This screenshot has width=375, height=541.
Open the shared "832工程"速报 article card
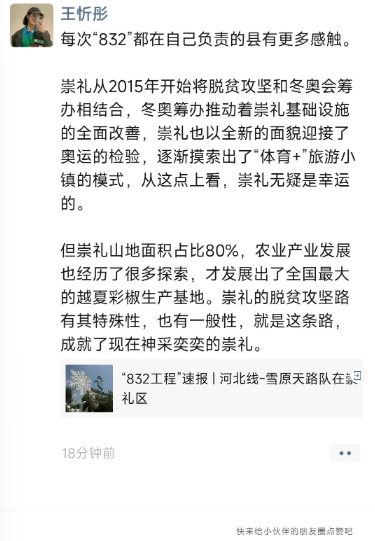(x=211, y=388)
